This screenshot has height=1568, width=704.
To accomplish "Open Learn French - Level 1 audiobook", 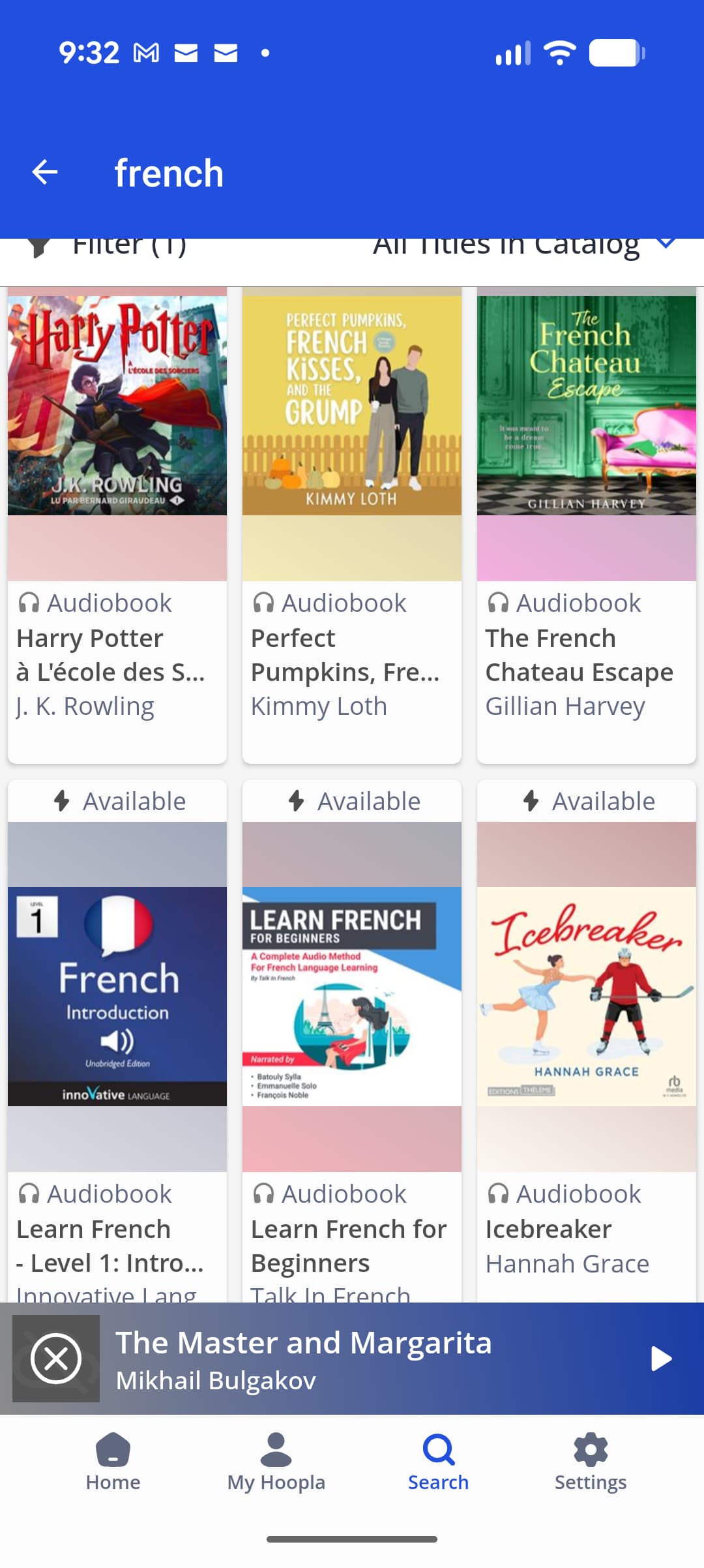I will click(117, 996).
